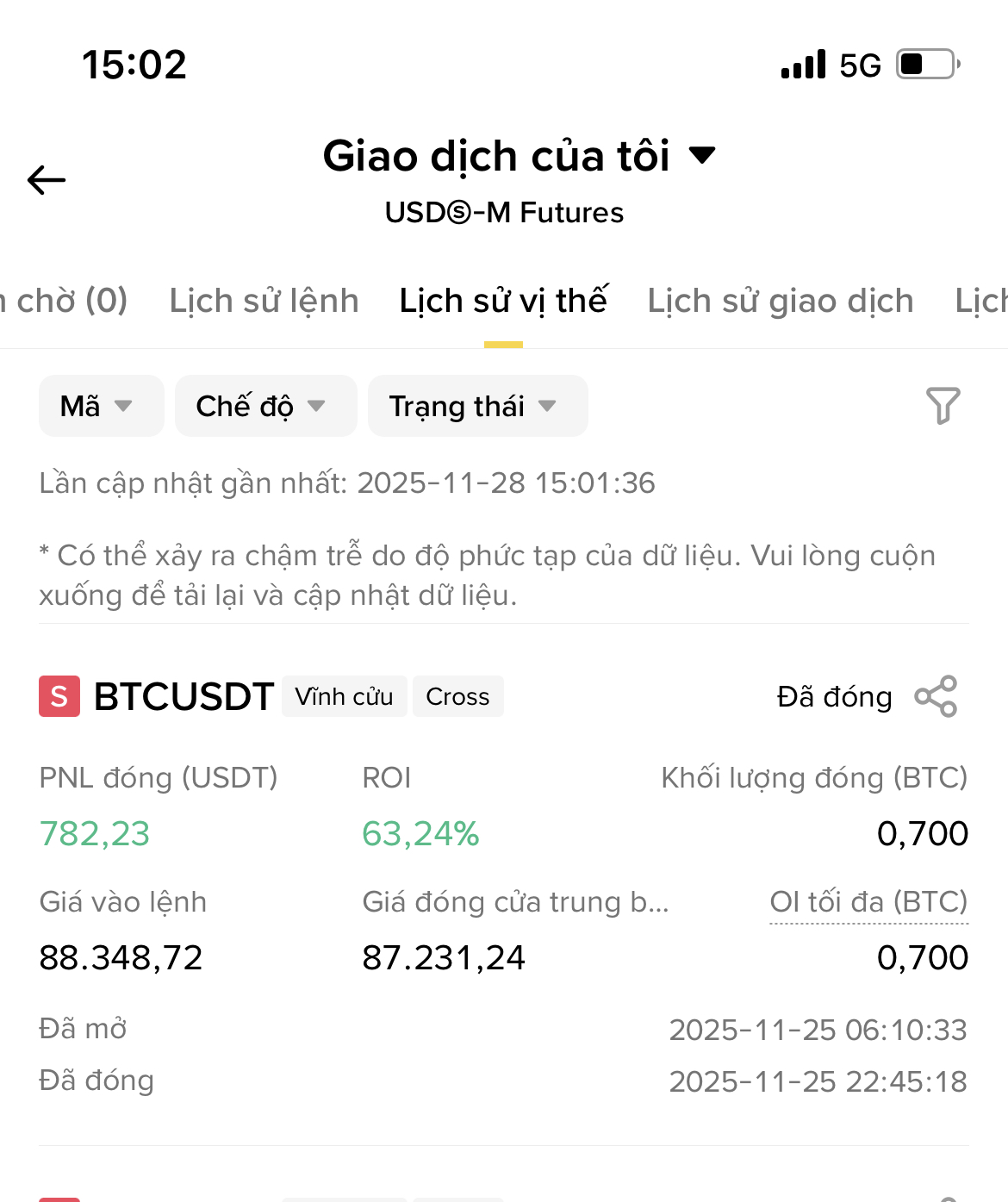Share the closed BTCUSDT position
Screen dimensions: 1008x1202
pyautogui.click(x=936, y=696)
